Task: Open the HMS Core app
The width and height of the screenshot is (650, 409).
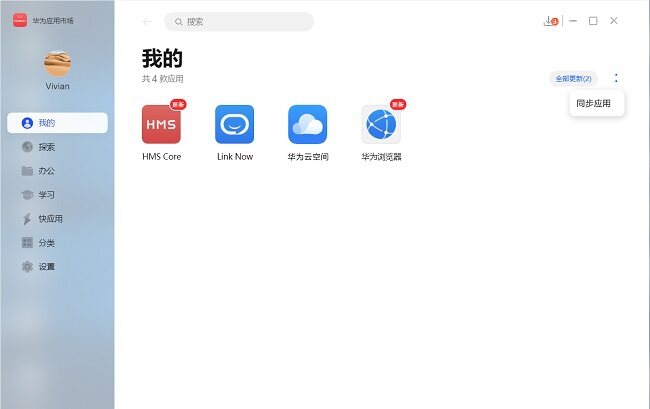Action: [x=161, y=125]
